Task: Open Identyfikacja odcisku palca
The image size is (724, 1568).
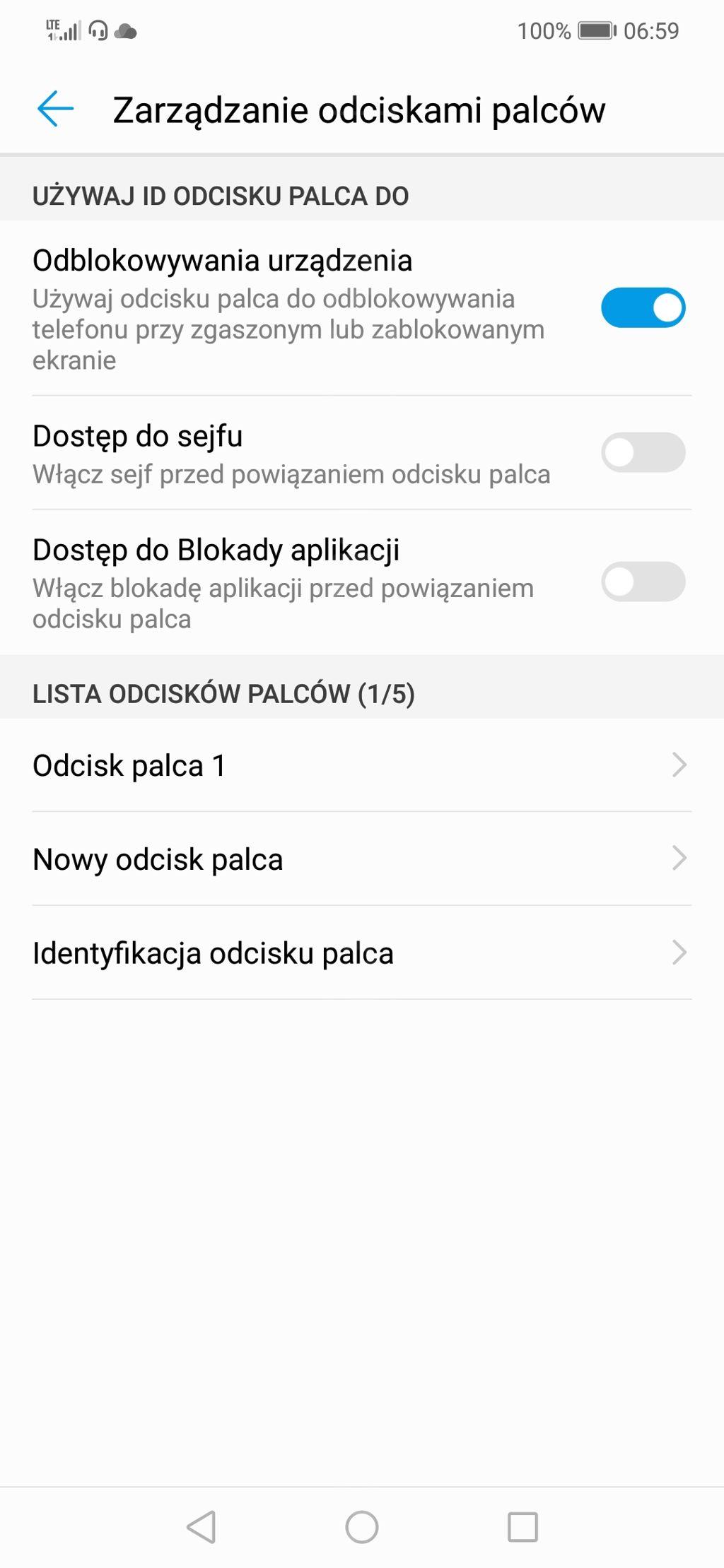Action: (362, 953)
